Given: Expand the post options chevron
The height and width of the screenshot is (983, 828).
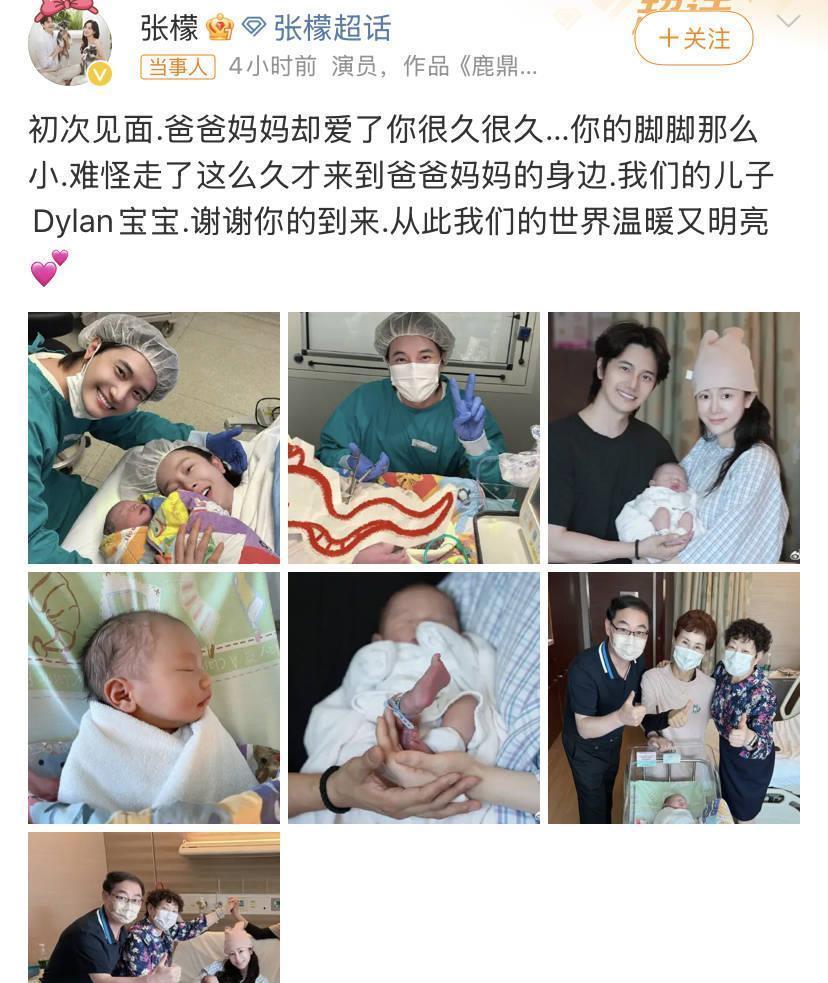Looking at the screenshot, I should [x=788, y=21].
